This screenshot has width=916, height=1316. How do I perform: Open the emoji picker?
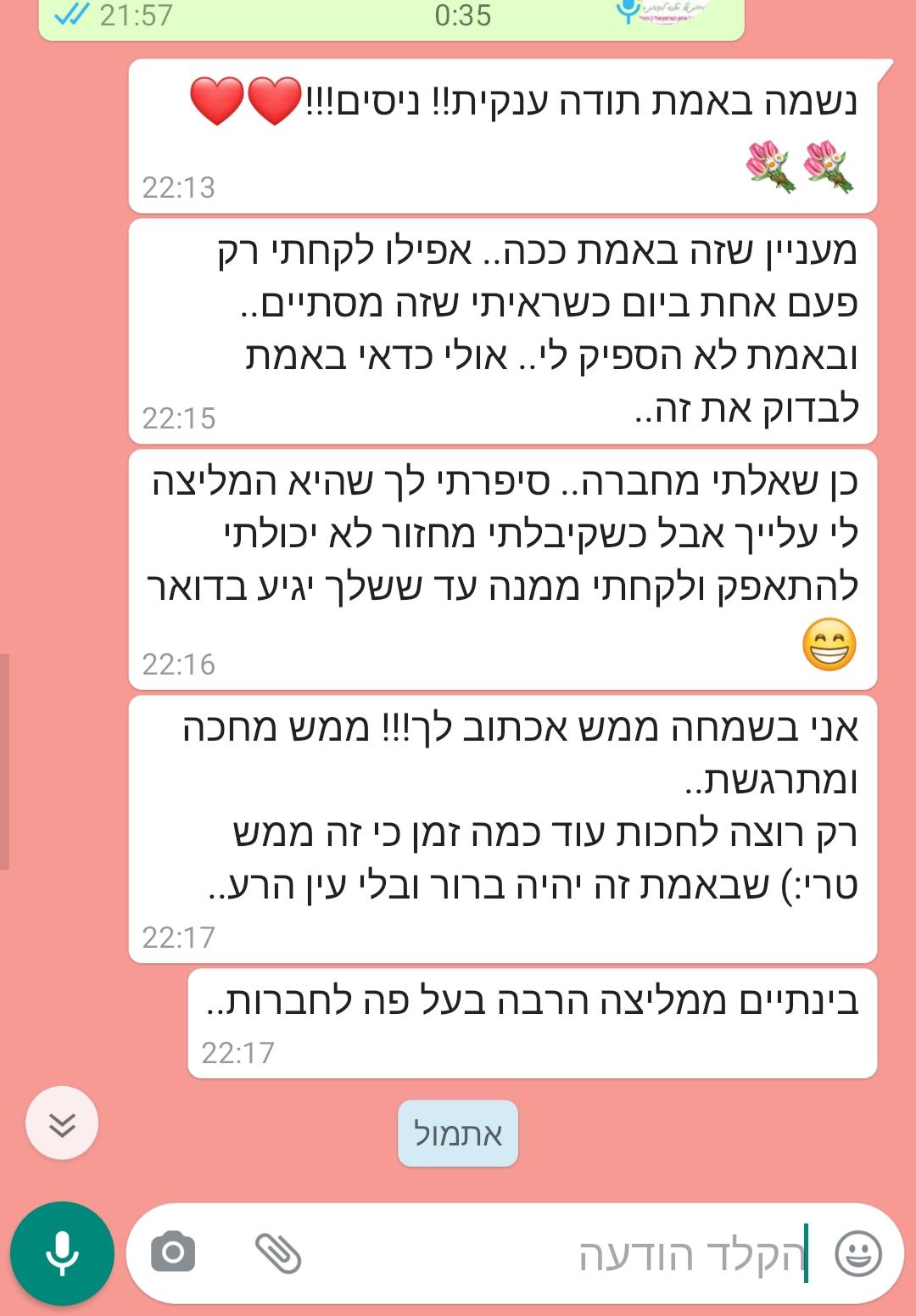pyautogui.click(x=858, y=1253)
